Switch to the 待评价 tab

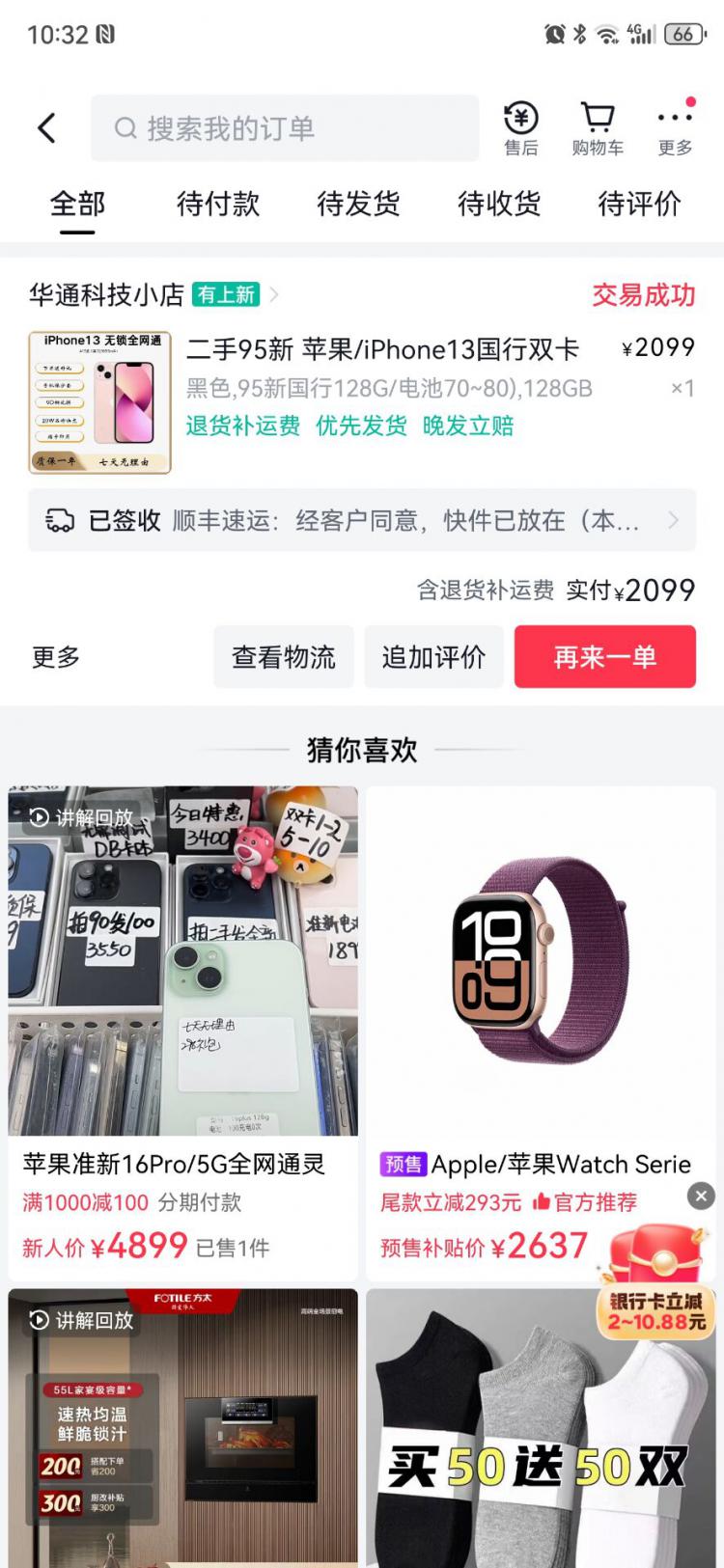(639, 204)
